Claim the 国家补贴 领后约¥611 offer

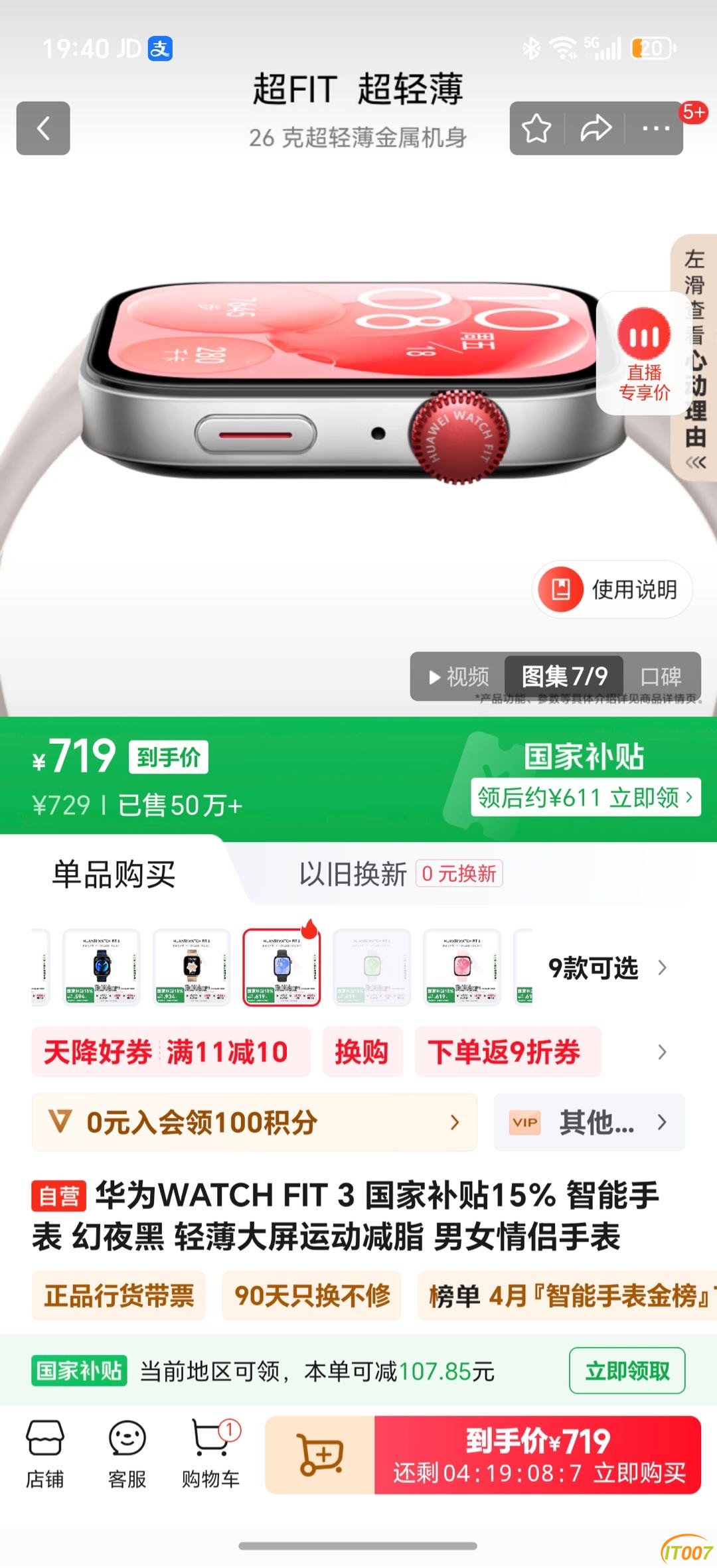pyautogui.click(x=585, y=796)
